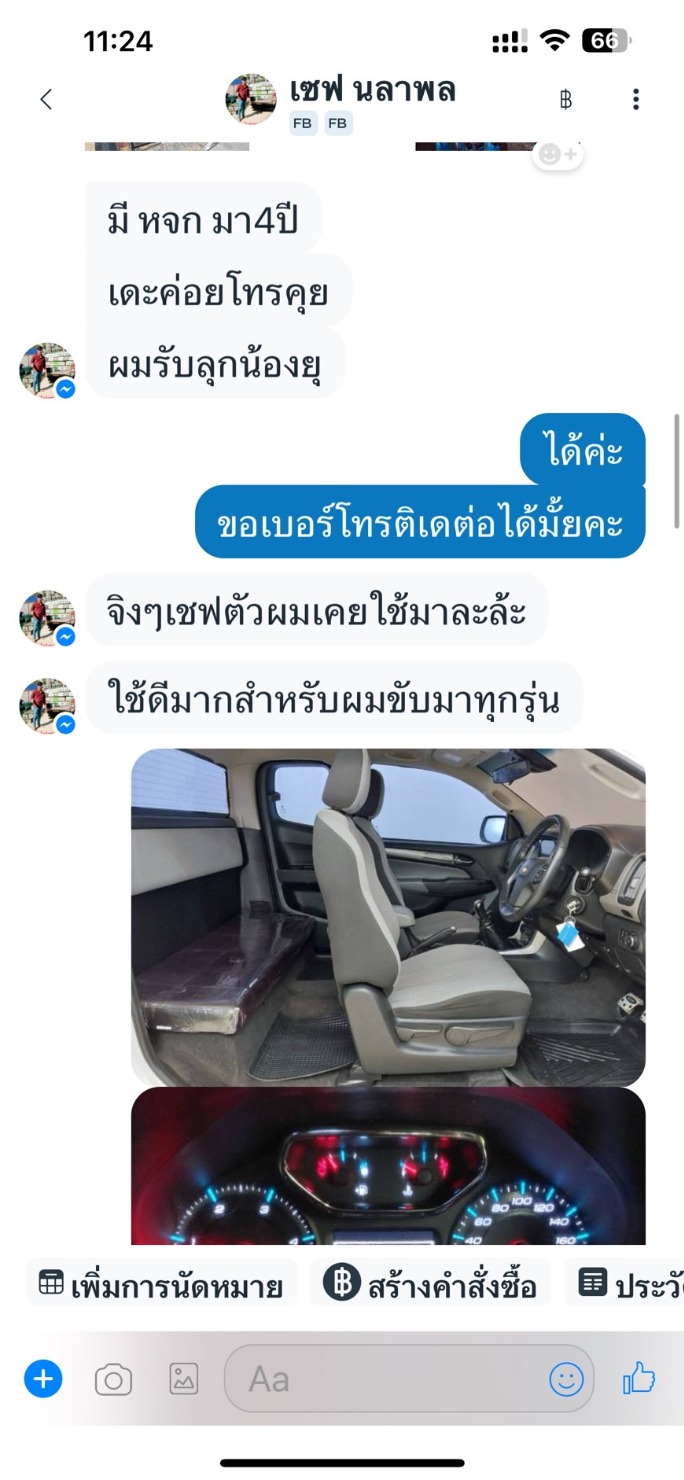Open the emoji picker in message box
The height and width of the screenshot is (1480, 684).
pyautogui.click(x=566, y=1380)
